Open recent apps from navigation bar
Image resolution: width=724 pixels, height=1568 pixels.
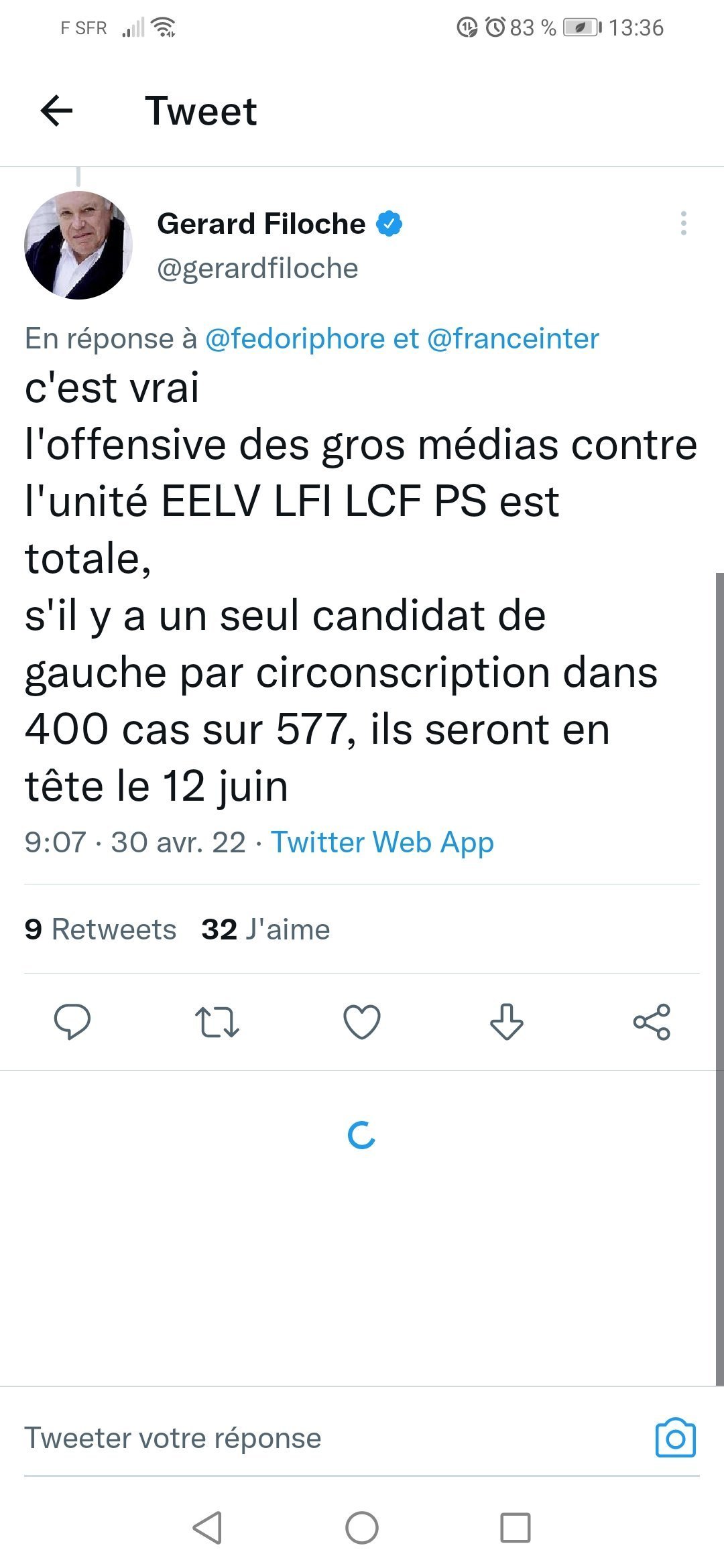[516, 1528]
